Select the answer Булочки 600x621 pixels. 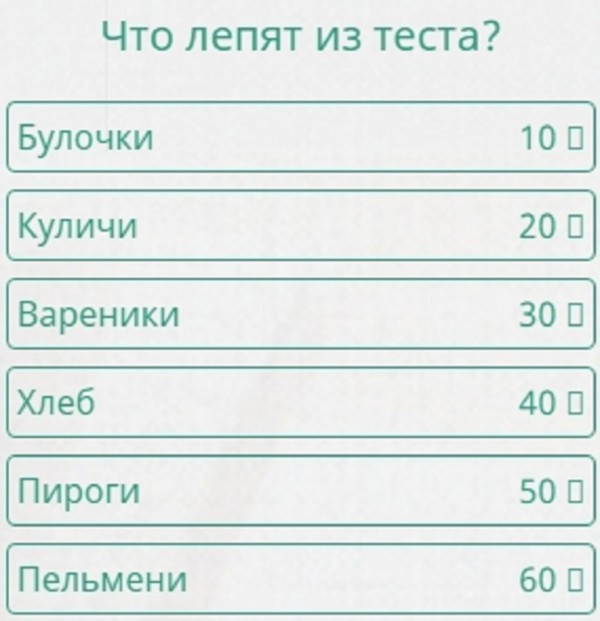point(300,138)
